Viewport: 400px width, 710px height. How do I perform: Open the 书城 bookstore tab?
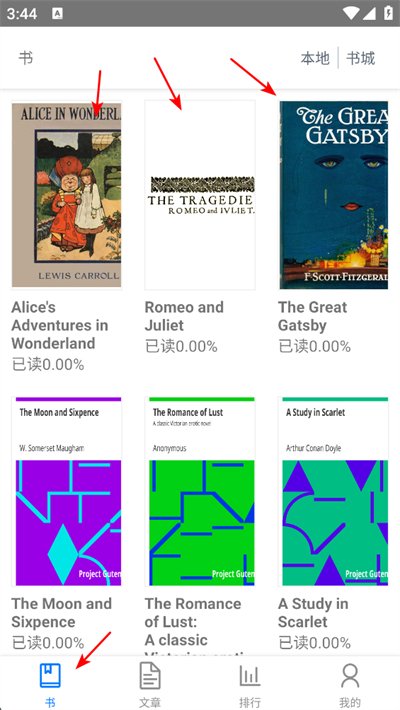(361, 58)
